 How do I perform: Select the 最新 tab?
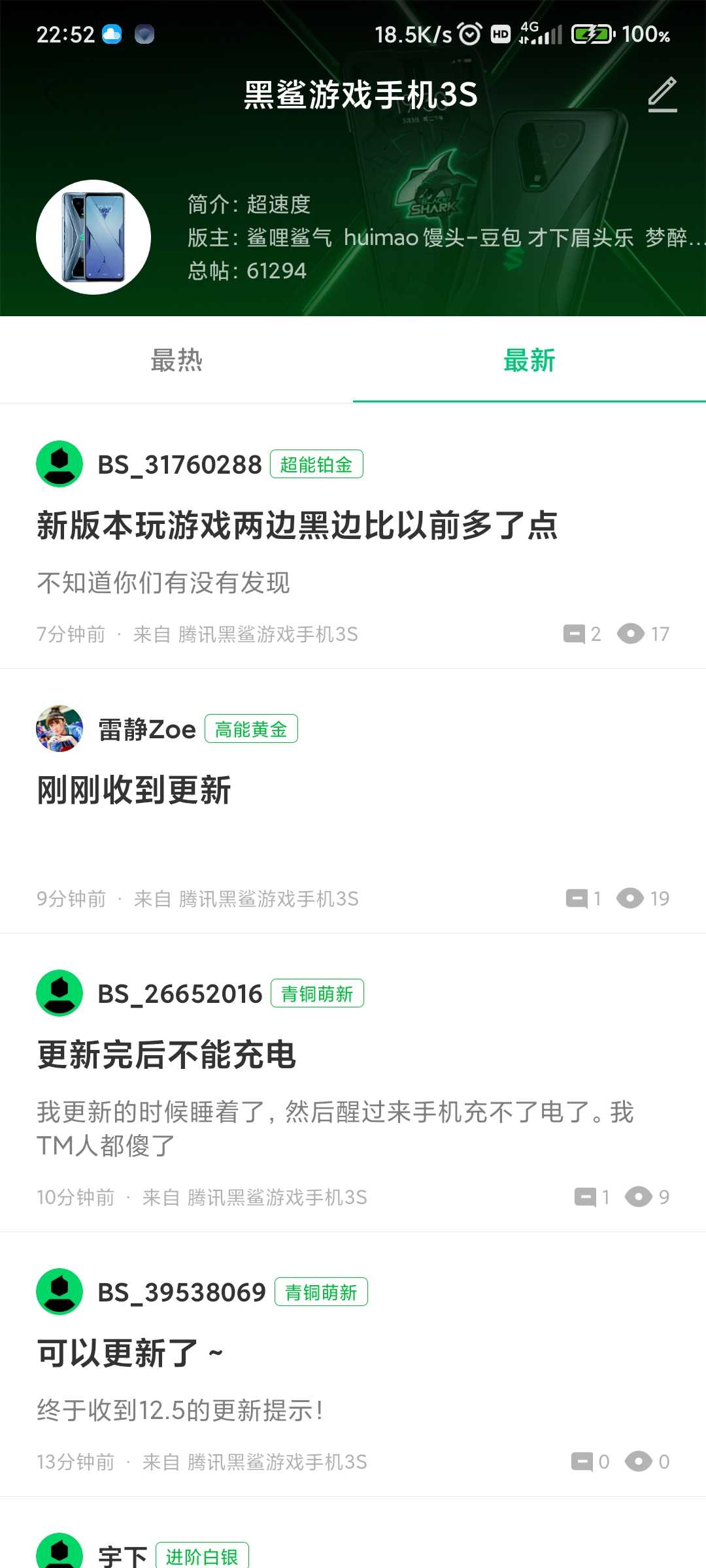click(x=529, y=360)
